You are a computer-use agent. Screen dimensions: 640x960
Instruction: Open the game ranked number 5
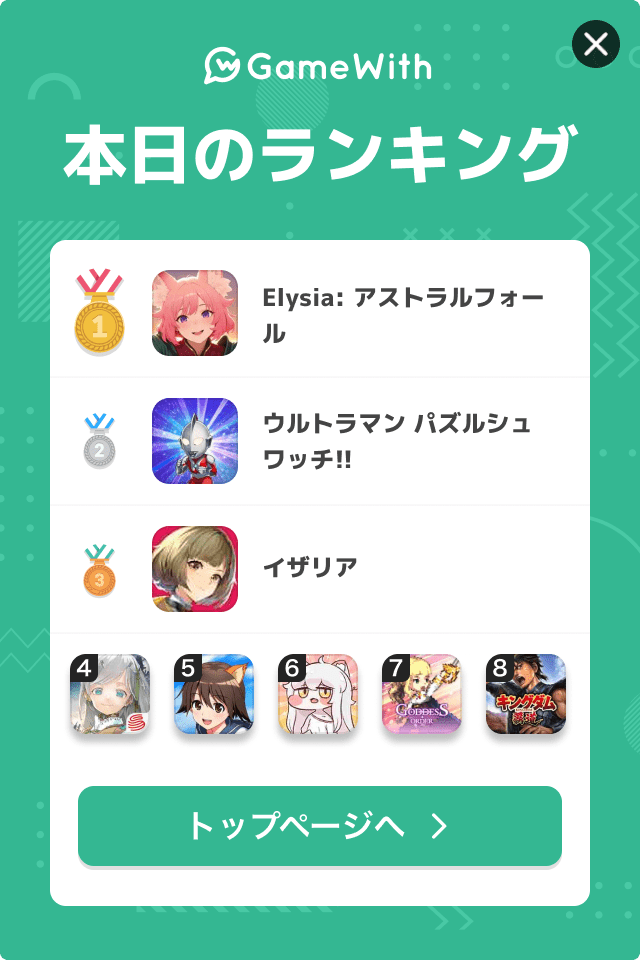point(214,694)
